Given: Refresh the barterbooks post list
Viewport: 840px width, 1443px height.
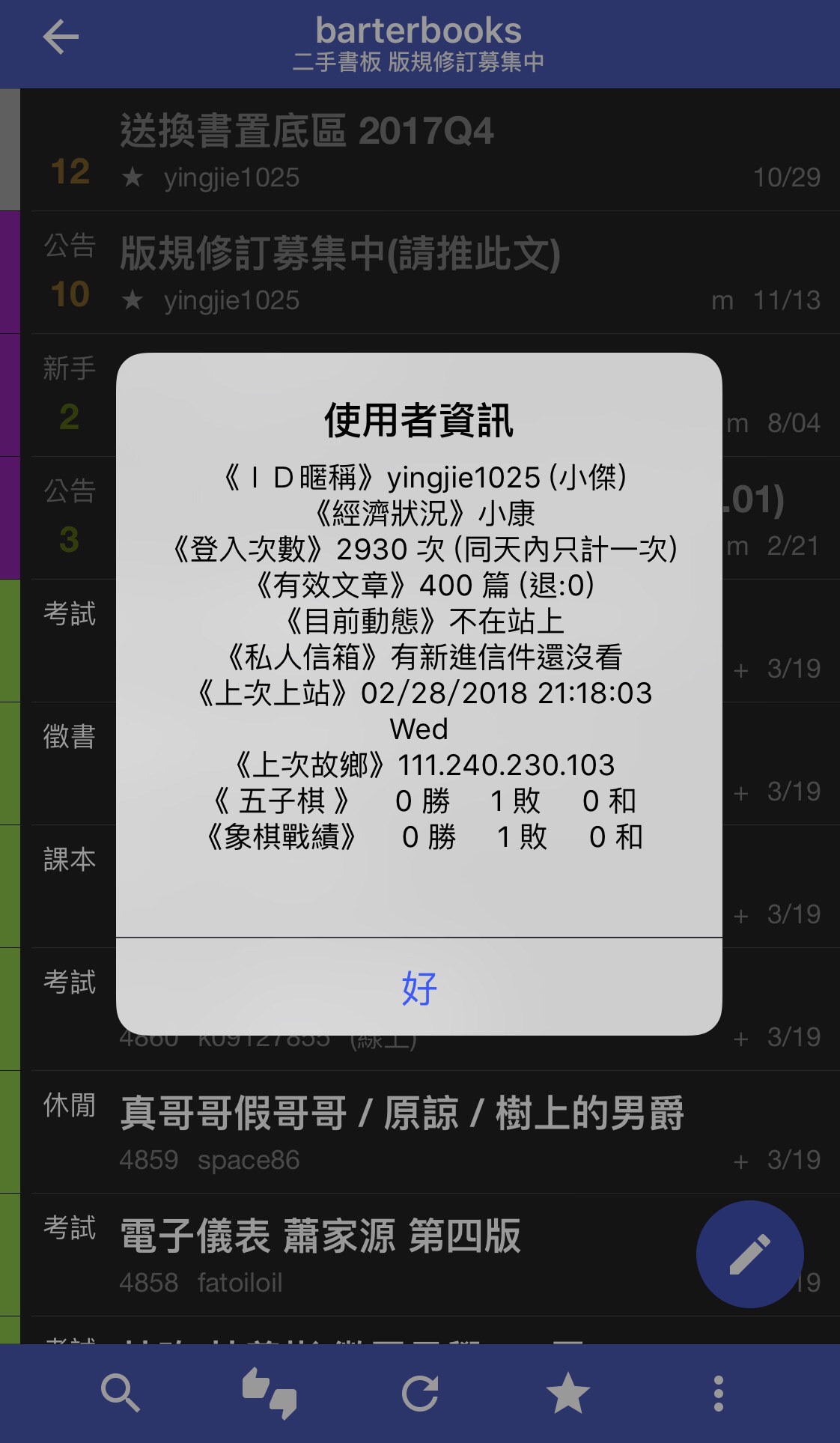Looking at the screenshot, I should click(419, 1393).
